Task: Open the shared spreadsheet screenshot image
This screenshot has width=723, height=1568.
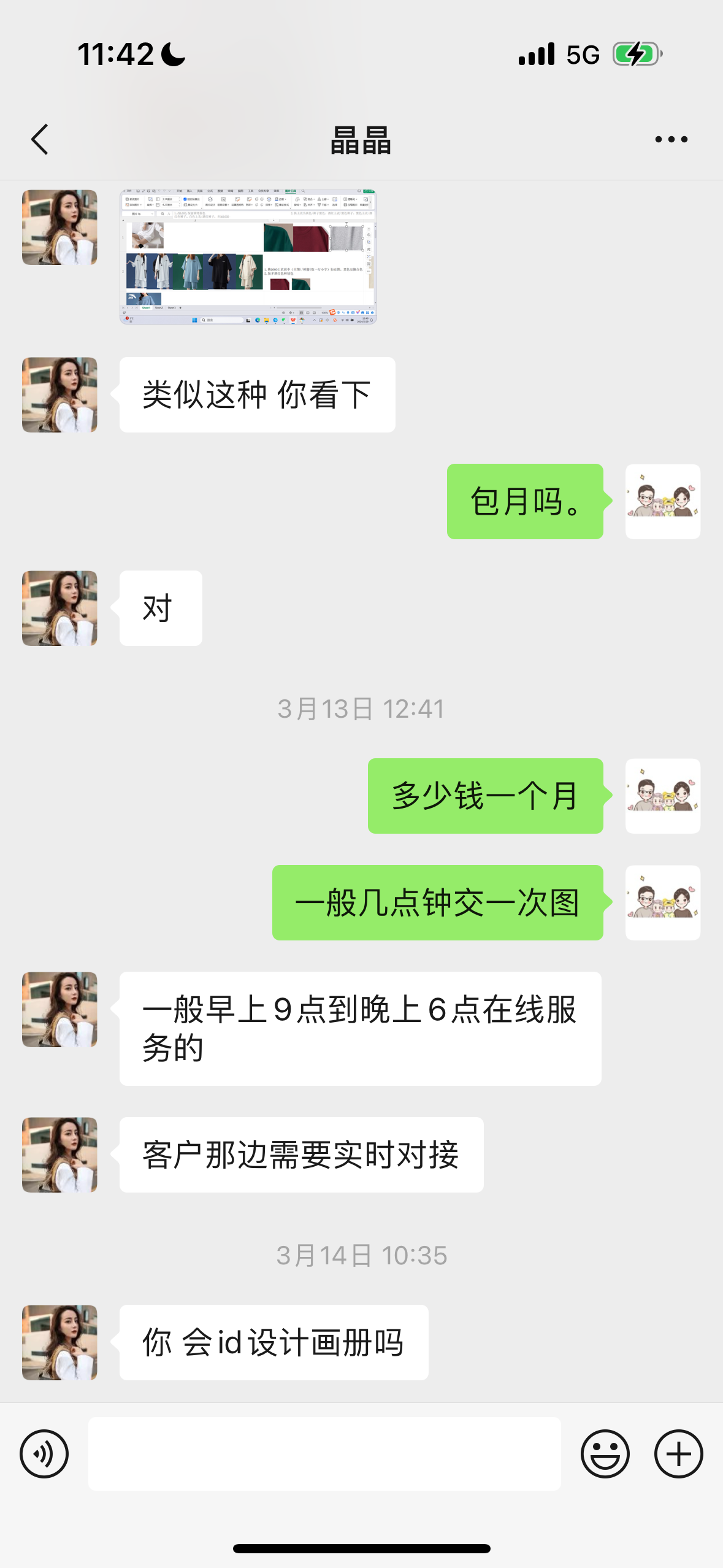Action: [x=248, y=256]
